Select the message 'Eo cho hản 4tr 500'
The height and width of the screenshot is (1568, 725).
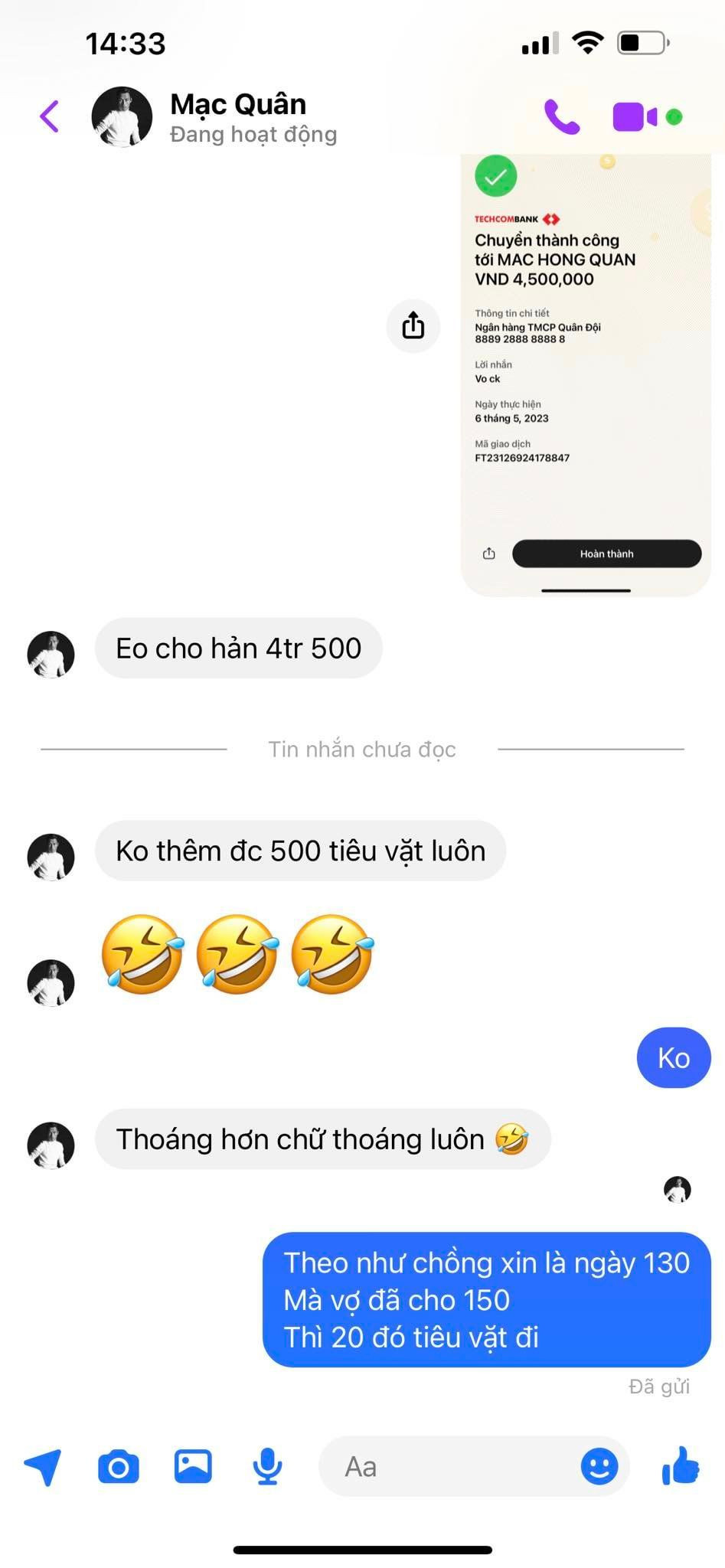click(x=238, y=648)
